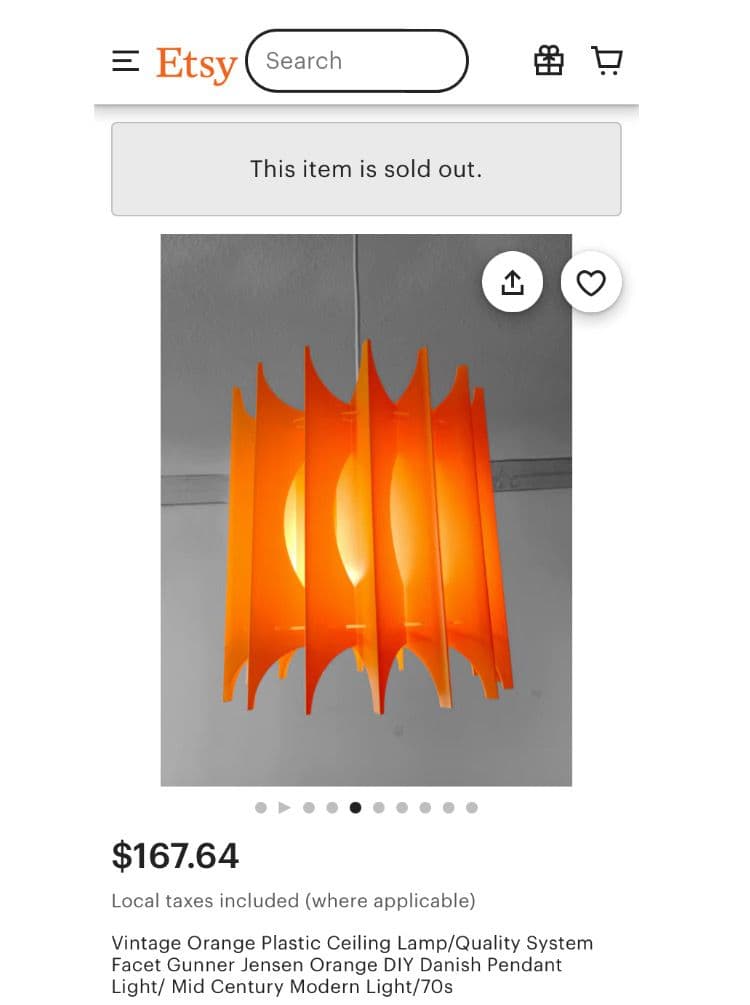Go to the Etsy home page
Image resolution: width=750 pixels, height=1005 pixels.
[196, 63]
